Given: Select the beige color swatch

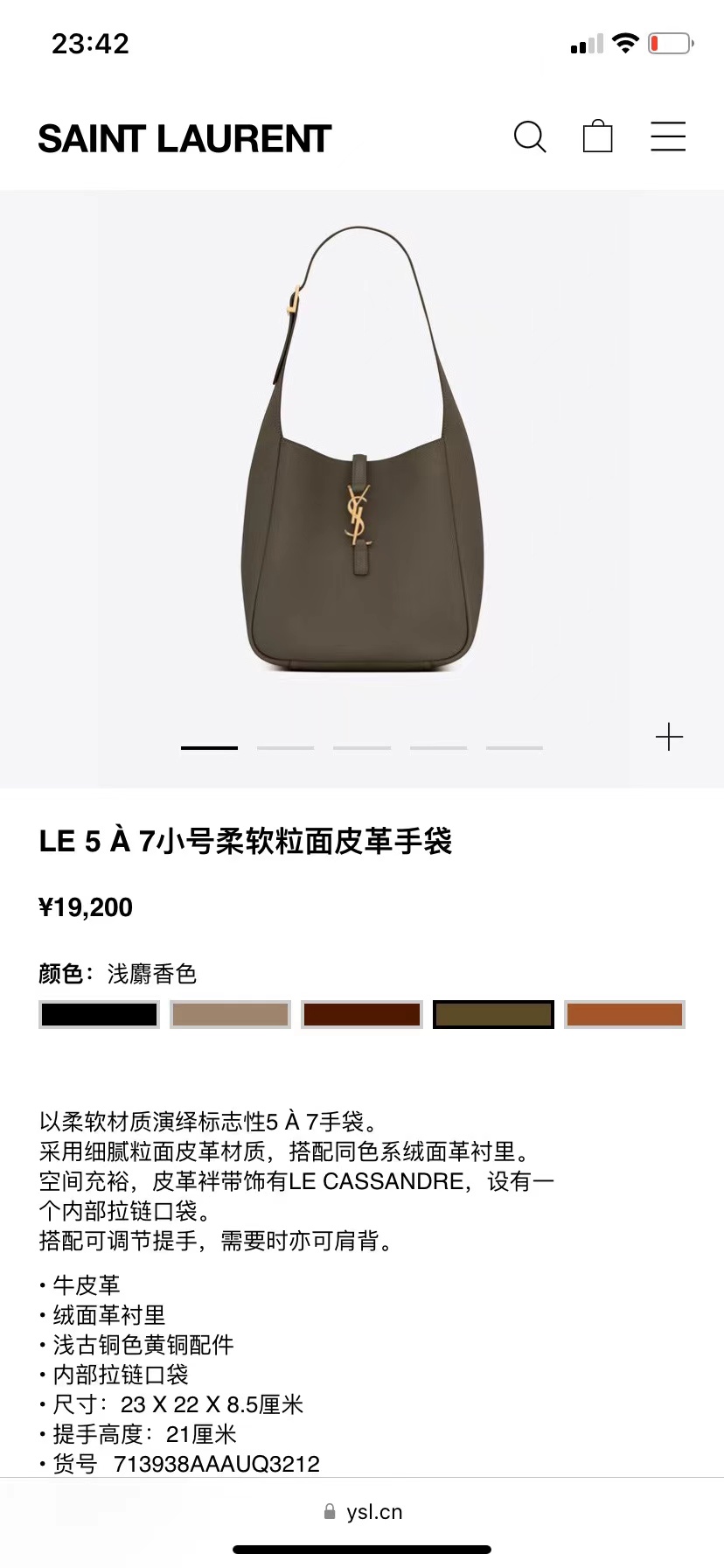Looking at the screenshot, I should 230,1014.
